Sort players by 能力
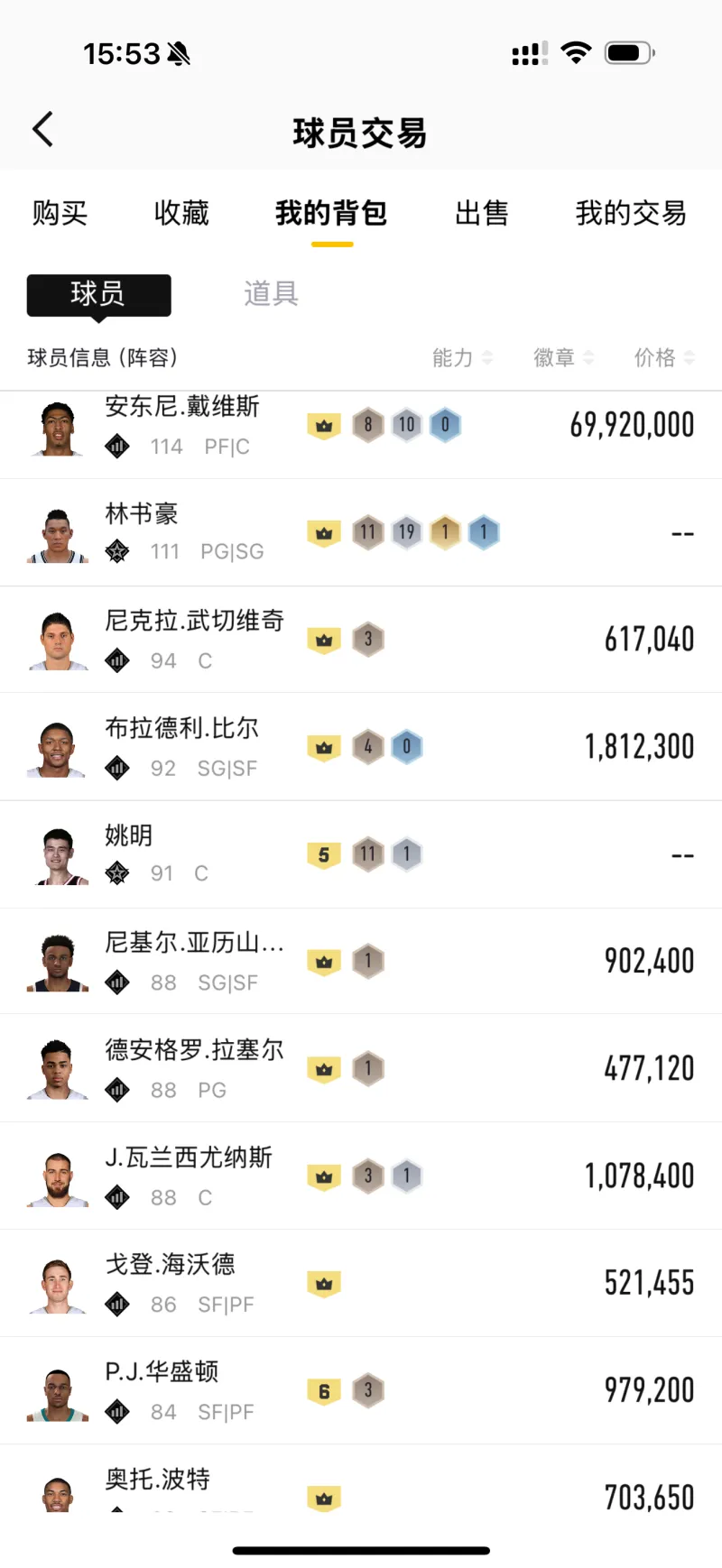722x1568 pixels. (461, 358)
